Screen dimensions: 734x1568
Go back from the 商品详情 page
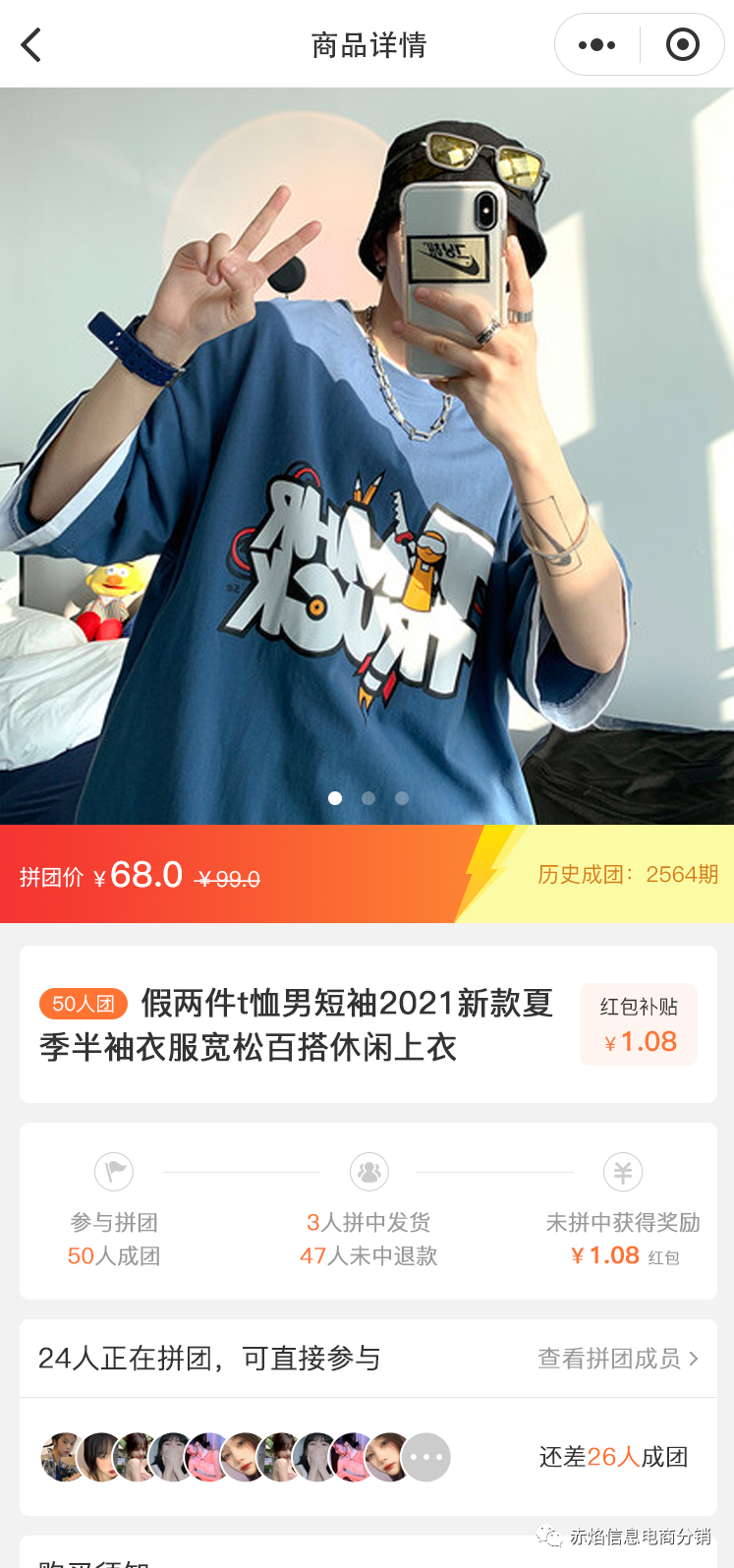pos(31,45)
